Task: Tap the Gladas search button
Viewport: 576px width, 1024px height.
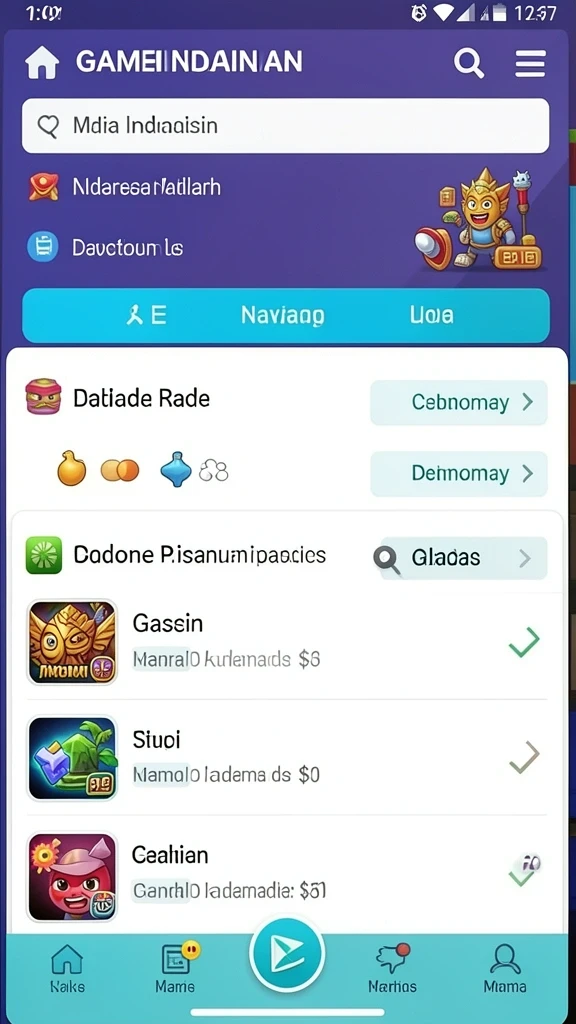Action: click(460, 558)
